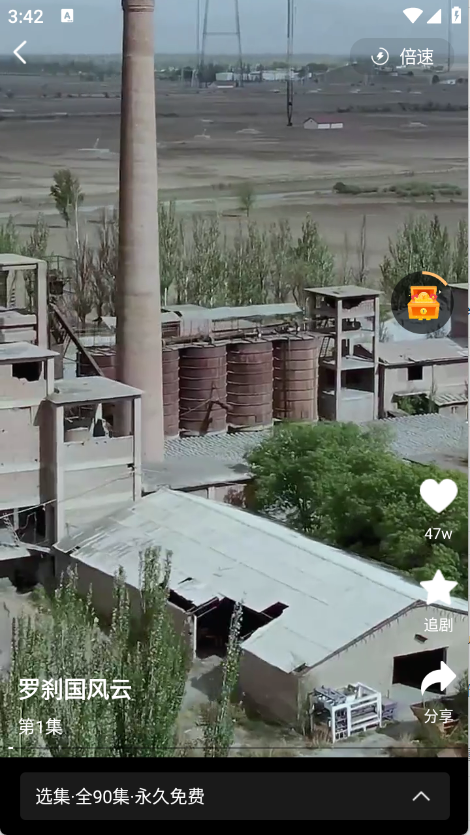The image size is (470, 835).
Task: Expand the 选集·全90集 episode selector
Action: pyautogui.click(x=235, y=796)
